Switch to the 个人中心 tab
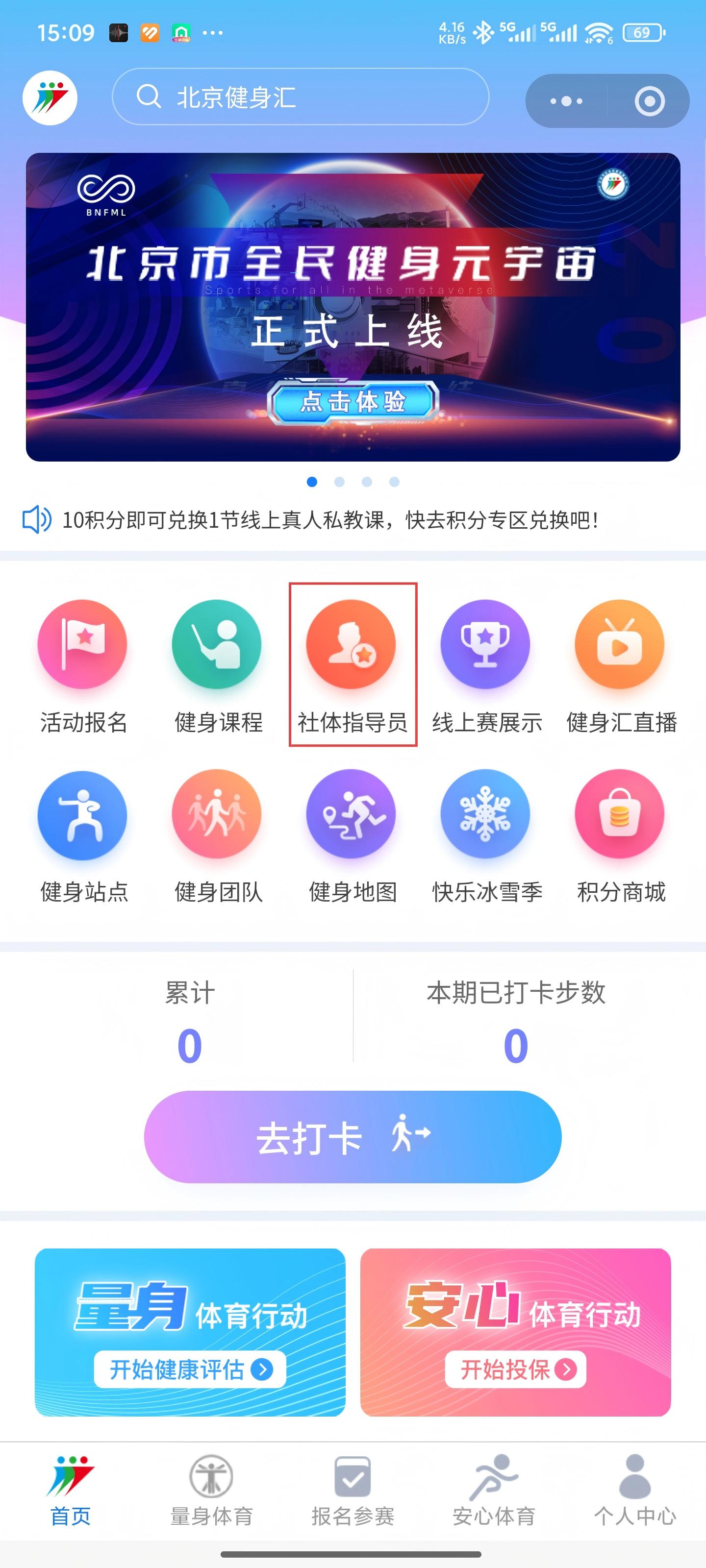 click(x=635, y=1491)
